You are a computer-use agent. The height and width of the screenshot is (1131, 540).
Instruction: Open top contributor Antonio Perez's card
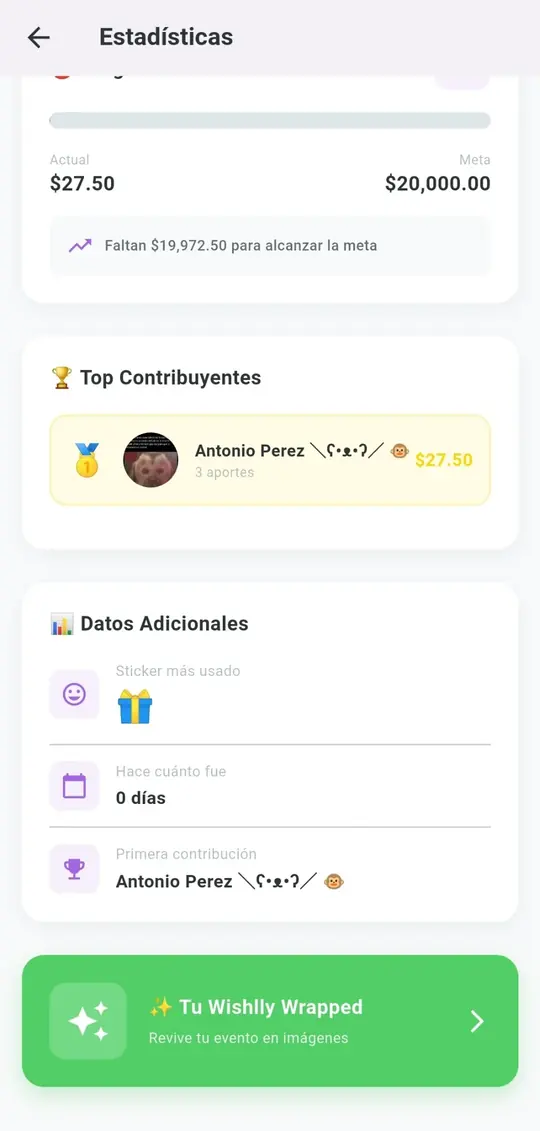tap(270, 459)
